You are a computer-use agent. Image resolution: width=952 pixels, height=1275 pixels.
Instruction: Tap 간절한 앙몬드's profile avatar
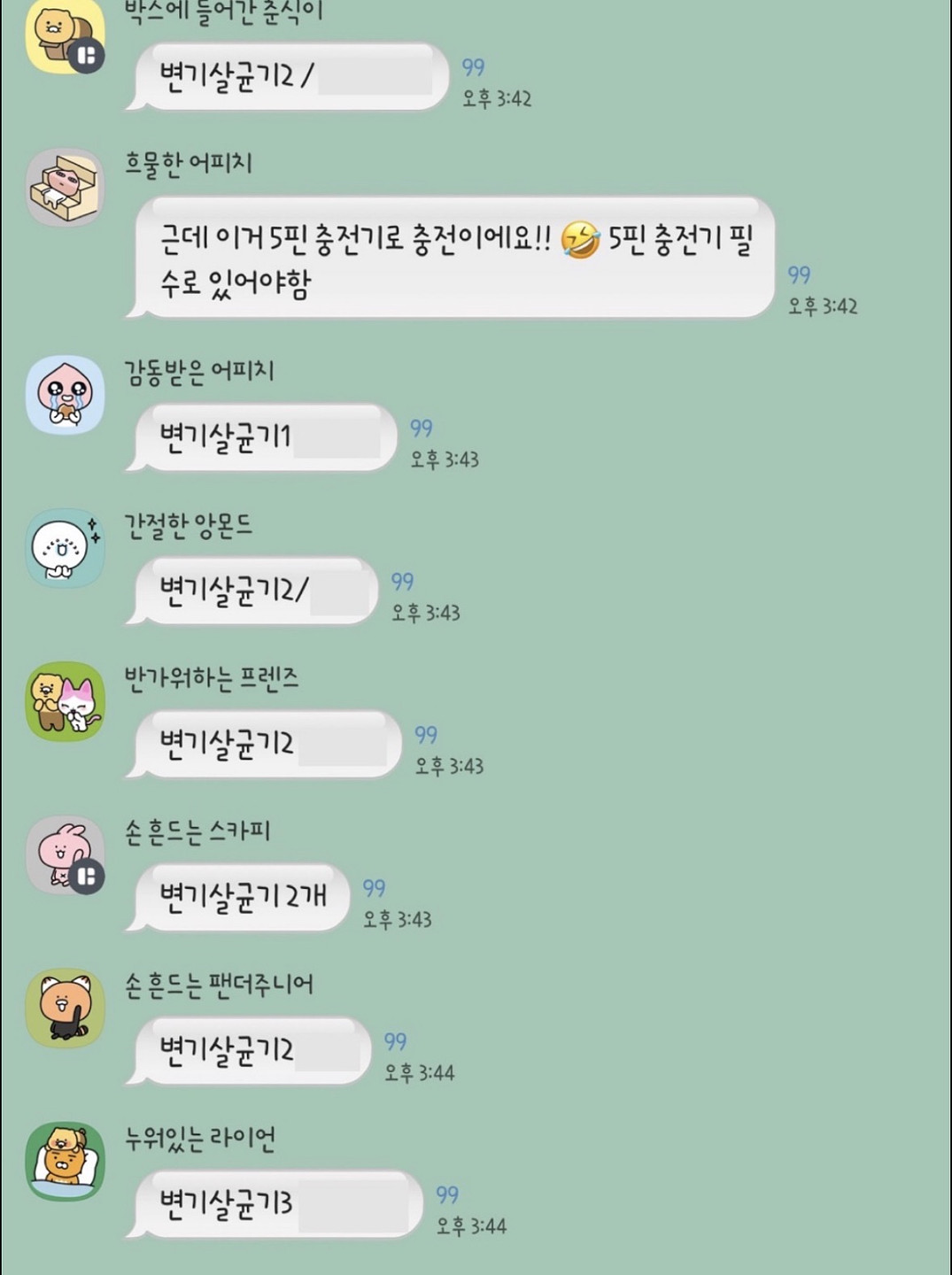click(x=65, y=548)
